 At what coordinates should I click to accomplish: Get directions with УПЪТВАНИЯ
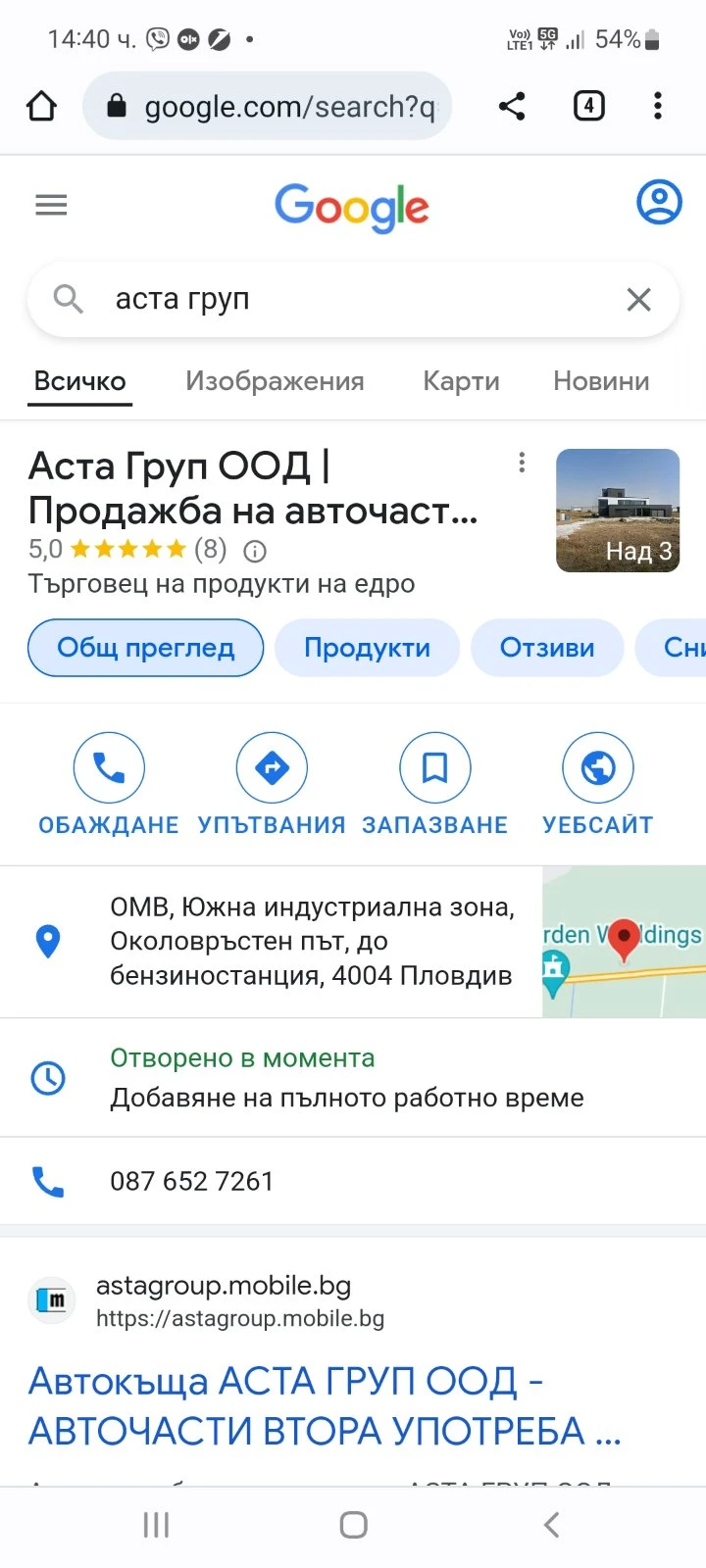click(272, 784)
